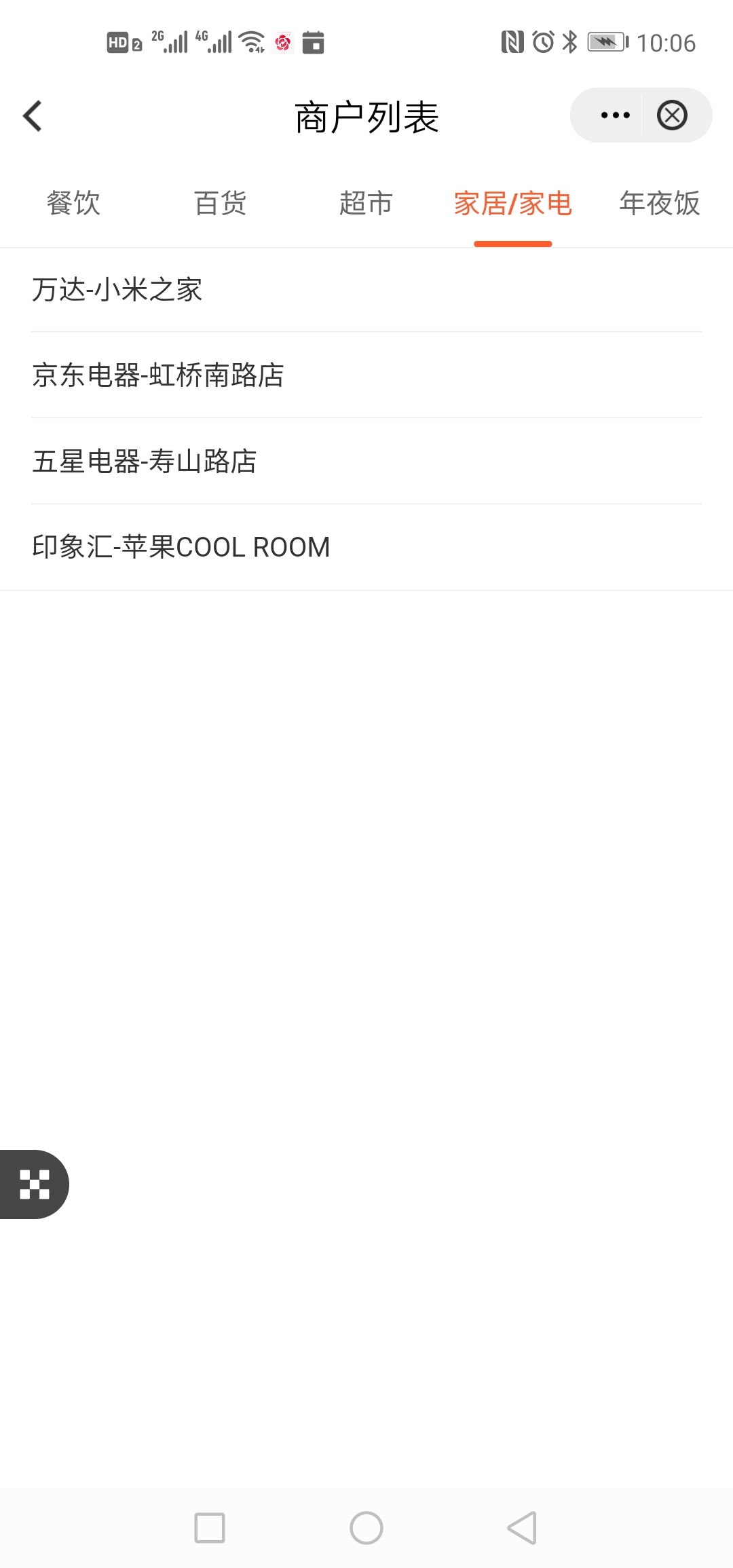Open merchant 万达-小米之家
The image size is (733, 1568).
tap(366, 290)
